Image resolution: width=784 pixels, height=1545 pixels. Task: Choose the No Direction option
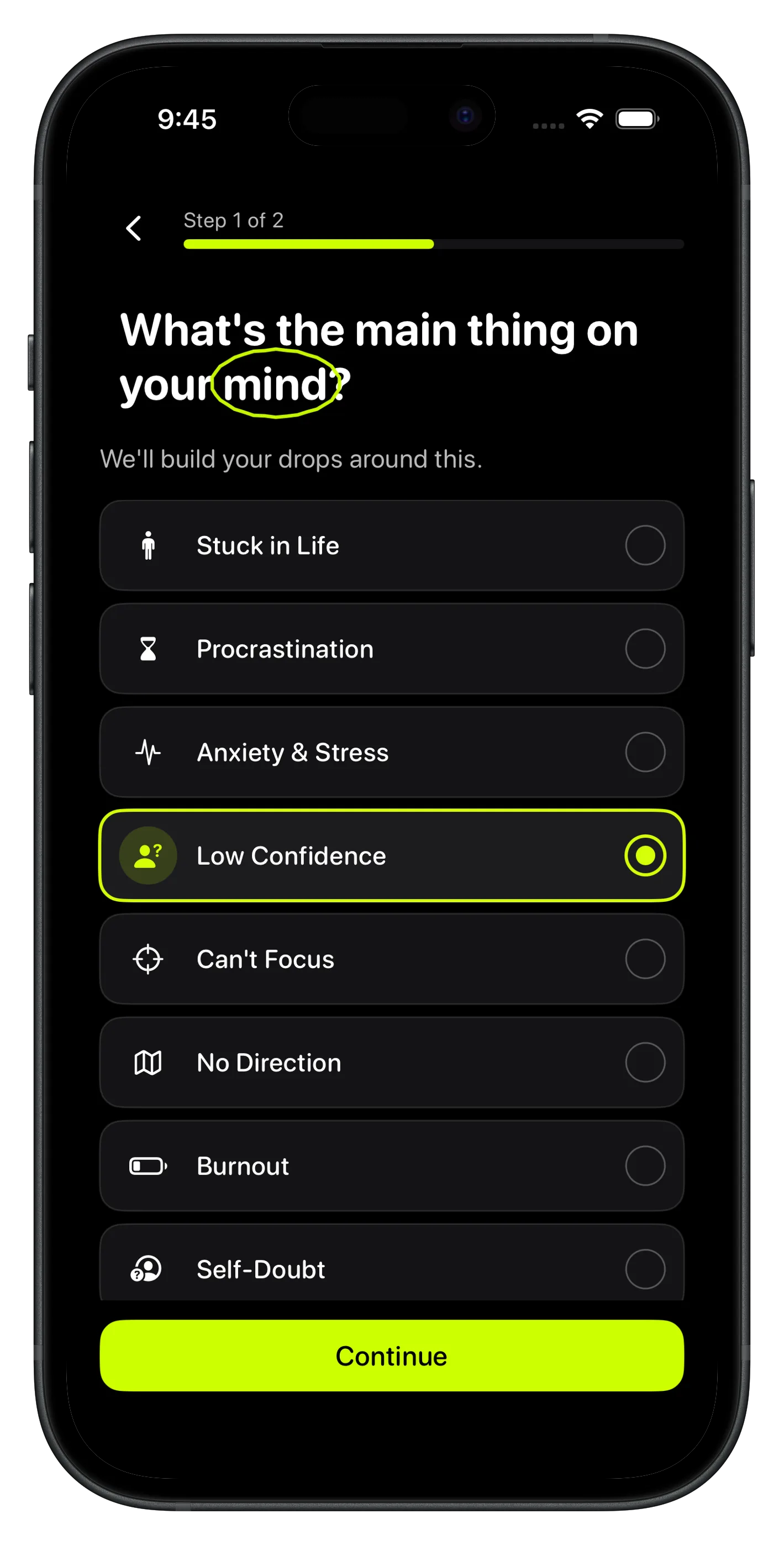point(391,1062)
